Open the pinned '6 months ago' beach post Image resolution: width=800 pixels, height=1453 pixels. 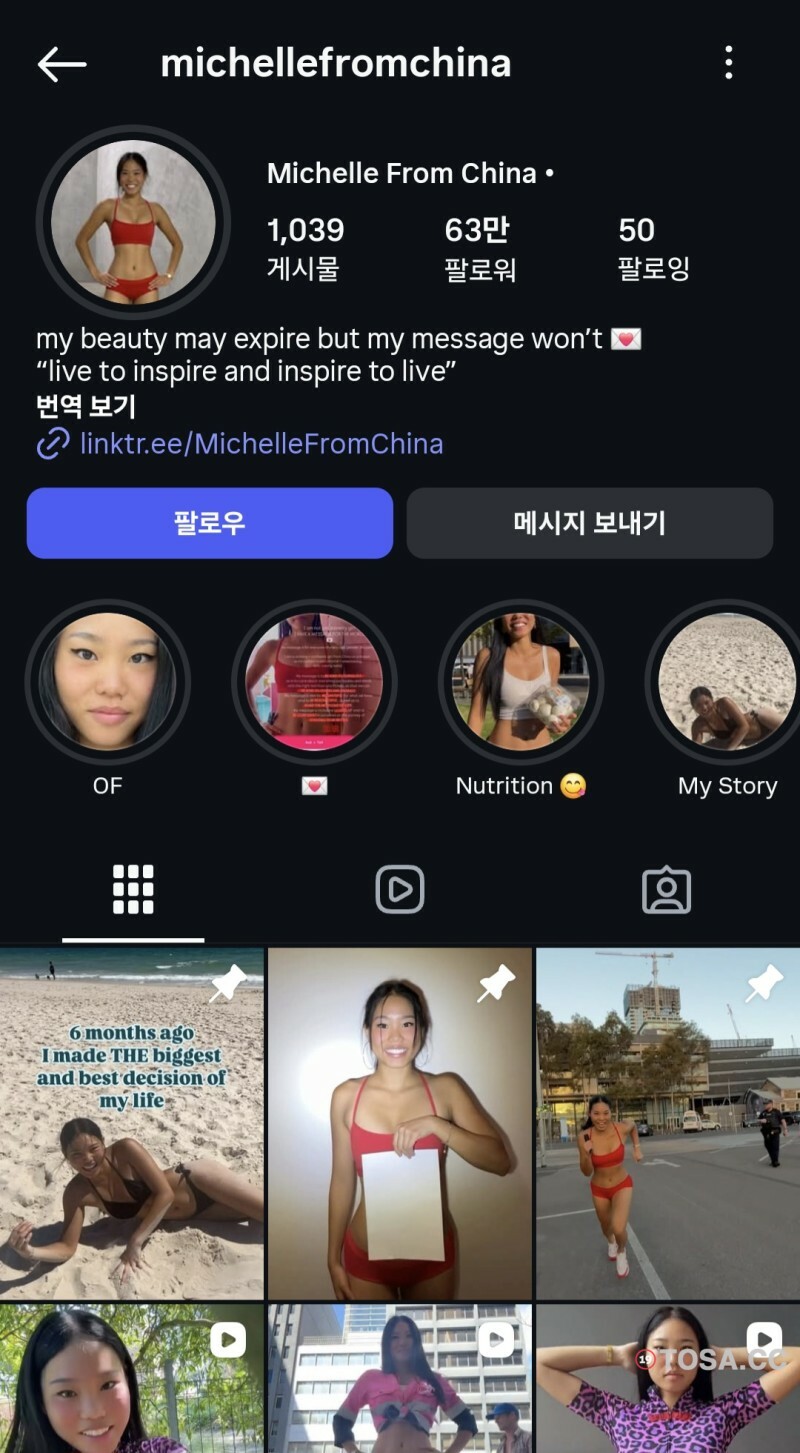click(x=131, y=1123)
